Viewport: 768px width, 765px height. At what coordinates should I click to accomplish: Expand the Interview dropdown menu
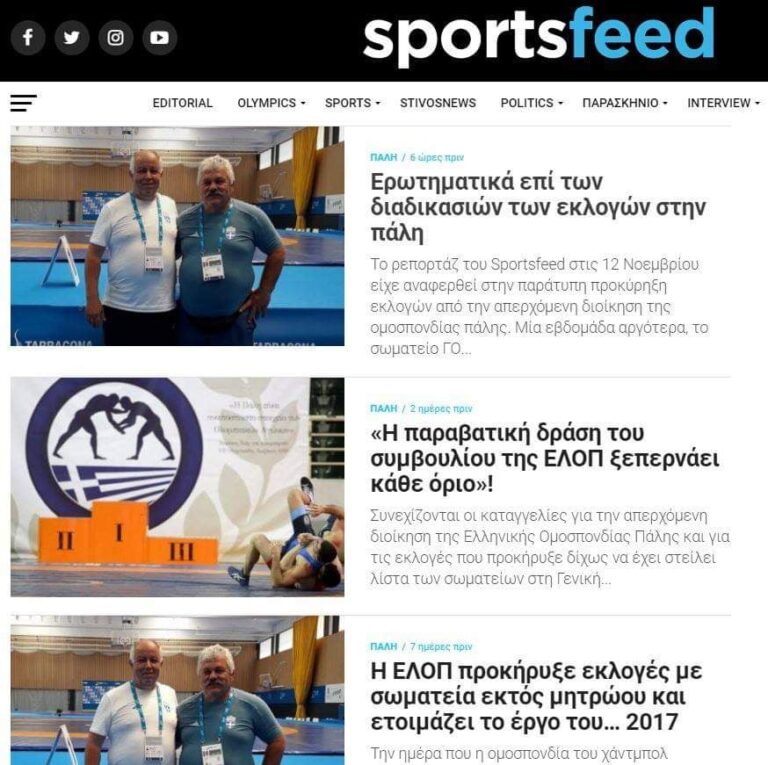723,103
